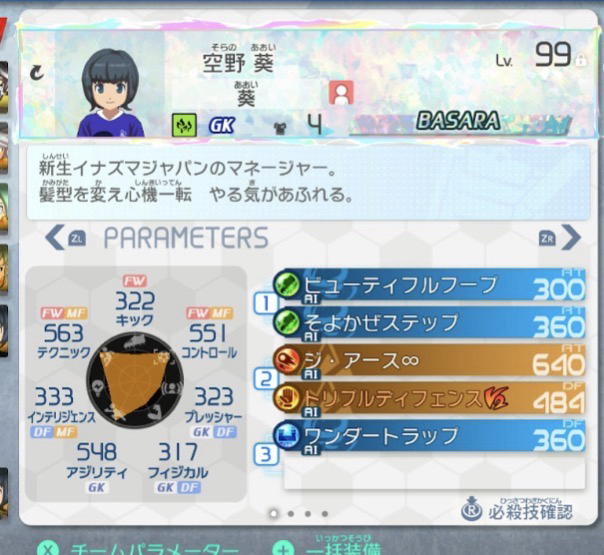
Task: Select the トリプルディフェンス skill
Action: coord(430,398)
